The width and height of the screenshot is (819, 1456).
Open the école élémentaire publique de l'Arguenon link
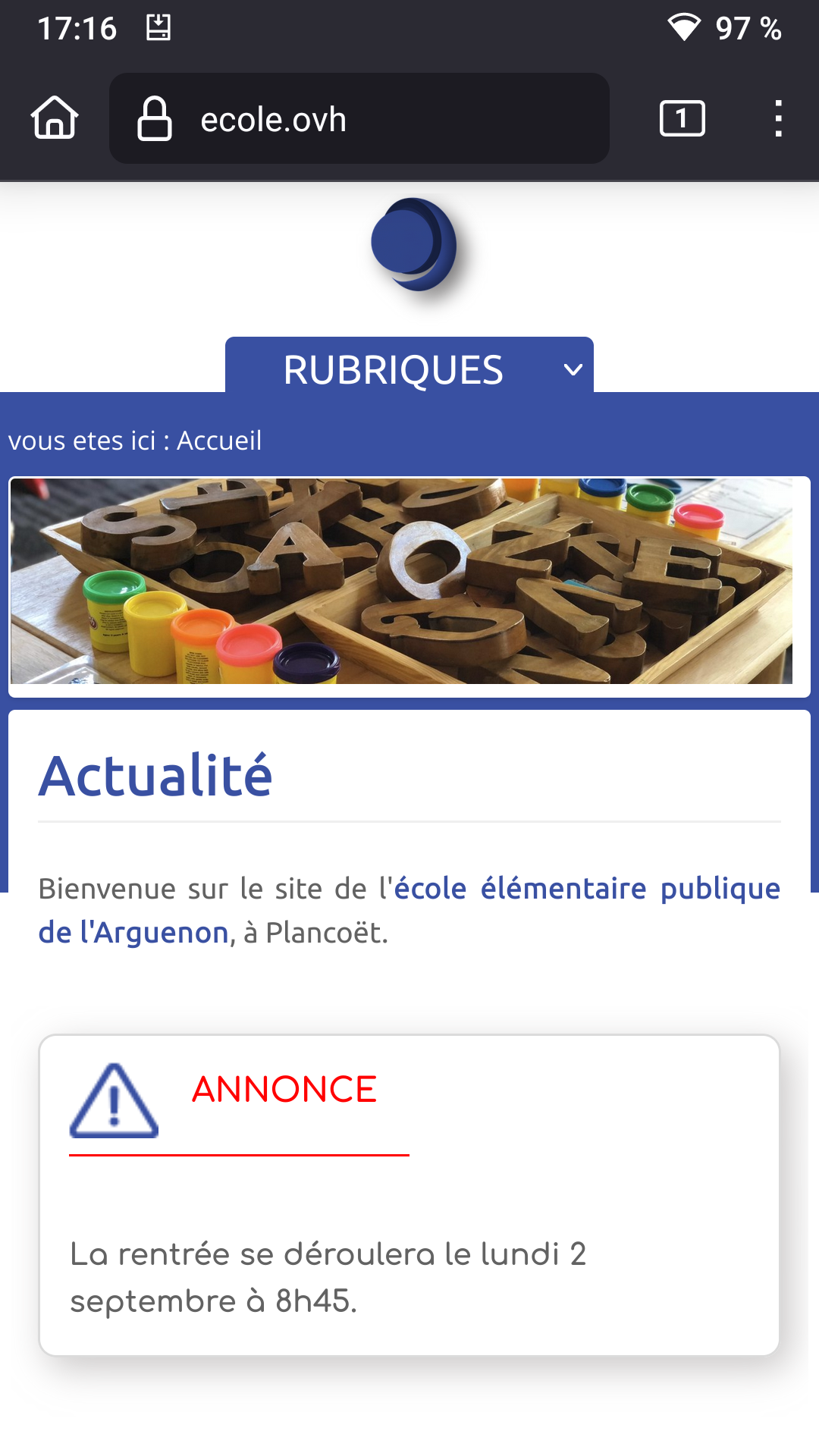[586, 889]
